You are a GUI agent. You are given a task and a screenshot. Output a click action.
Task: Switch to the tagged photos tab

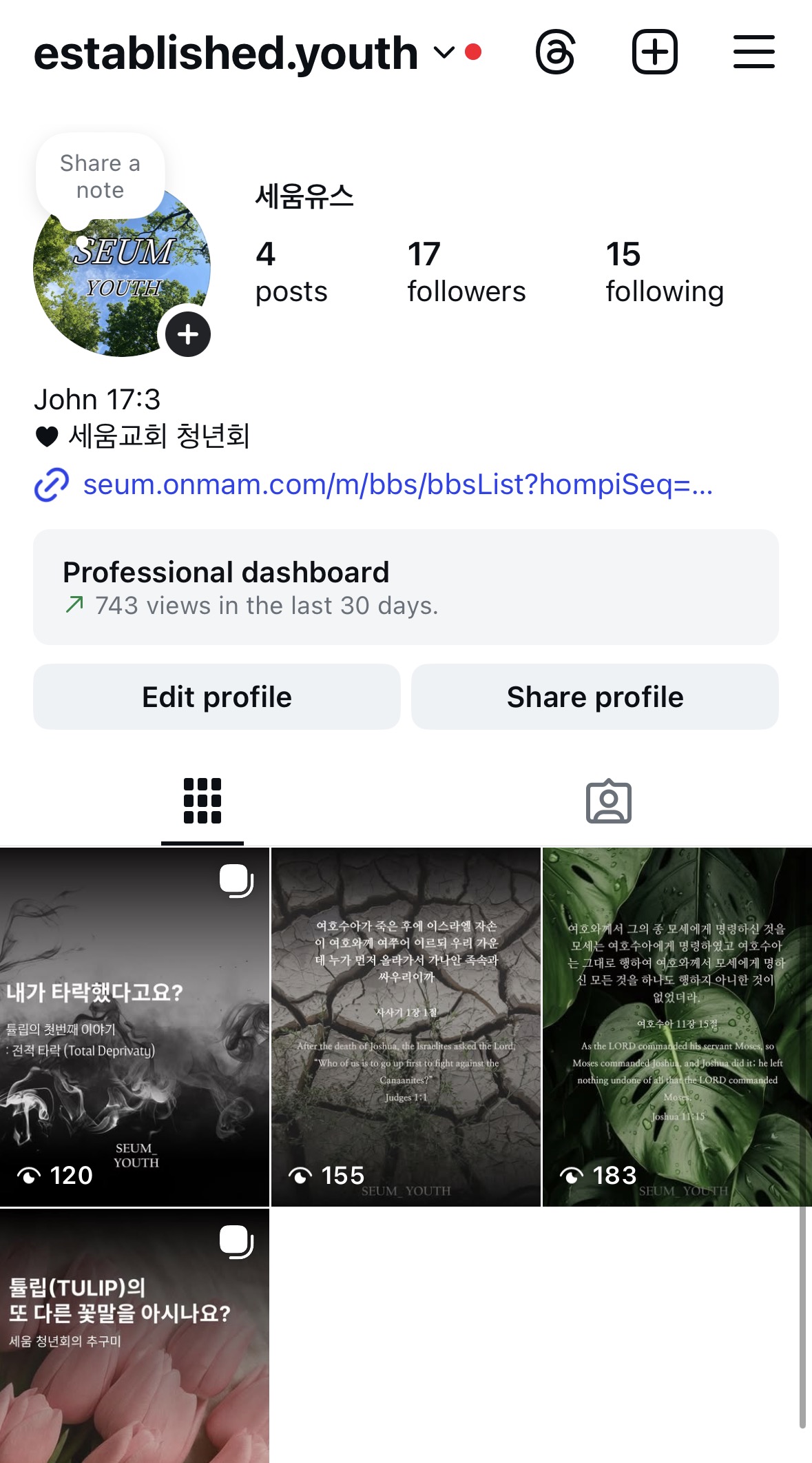608,801
